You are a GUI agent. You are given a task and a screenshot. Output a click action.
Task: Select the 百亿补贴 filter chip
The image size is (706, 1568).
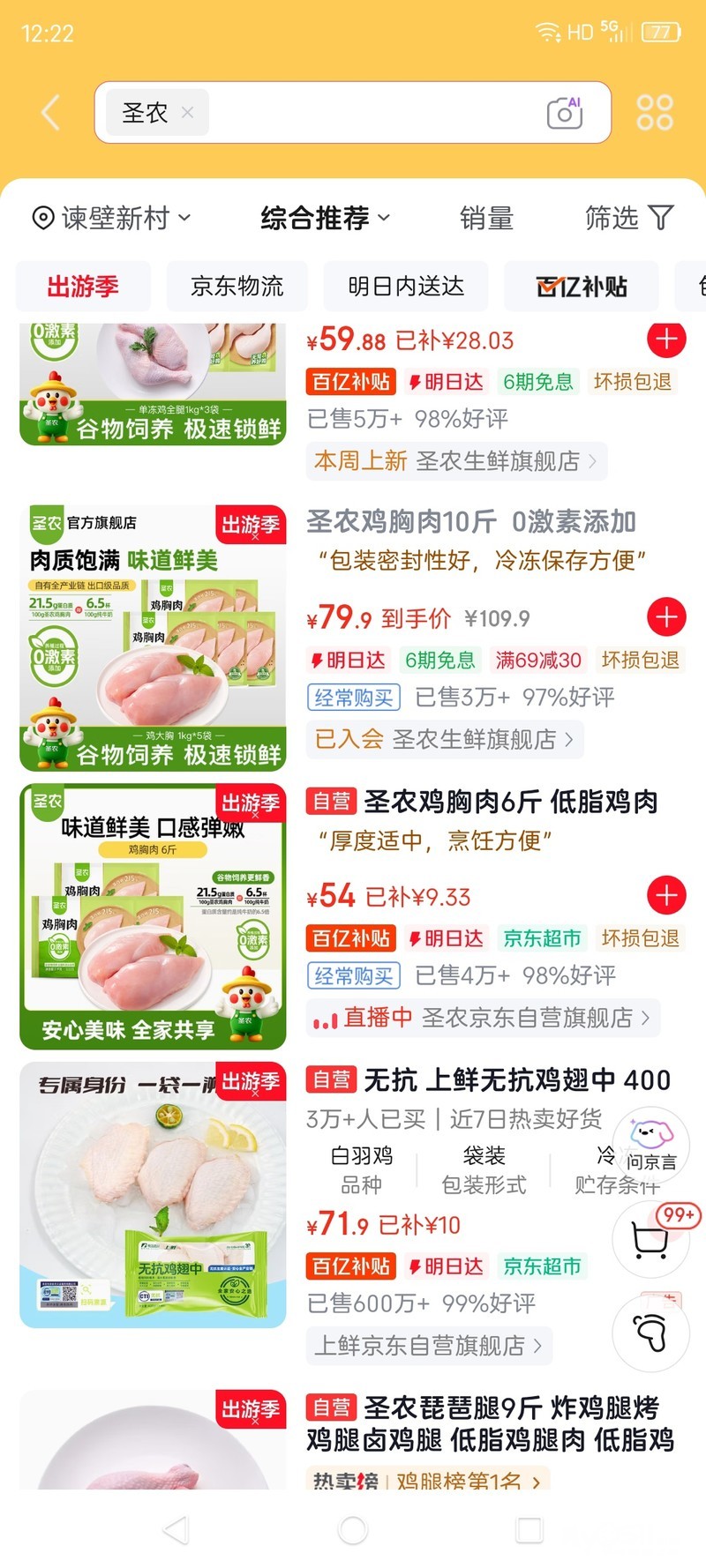[x=582, y=287]
